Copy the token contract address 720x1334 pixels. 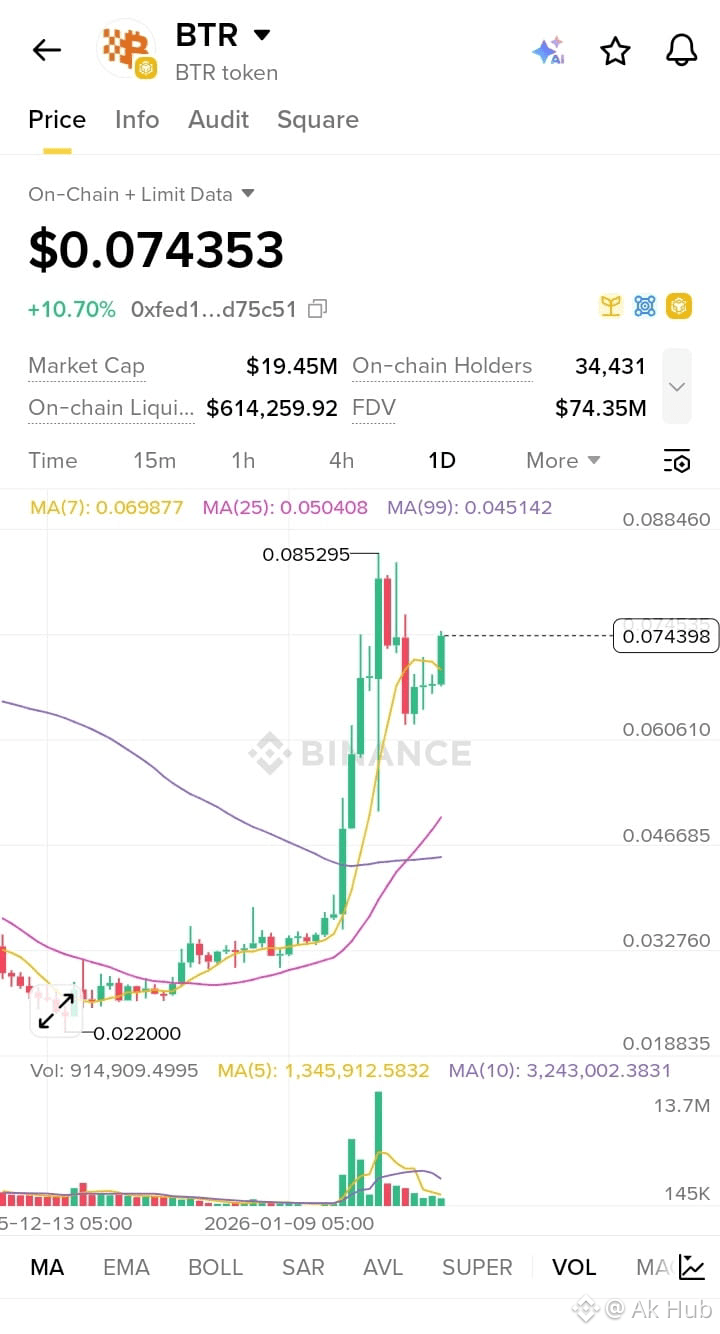(x=317, y=309)
